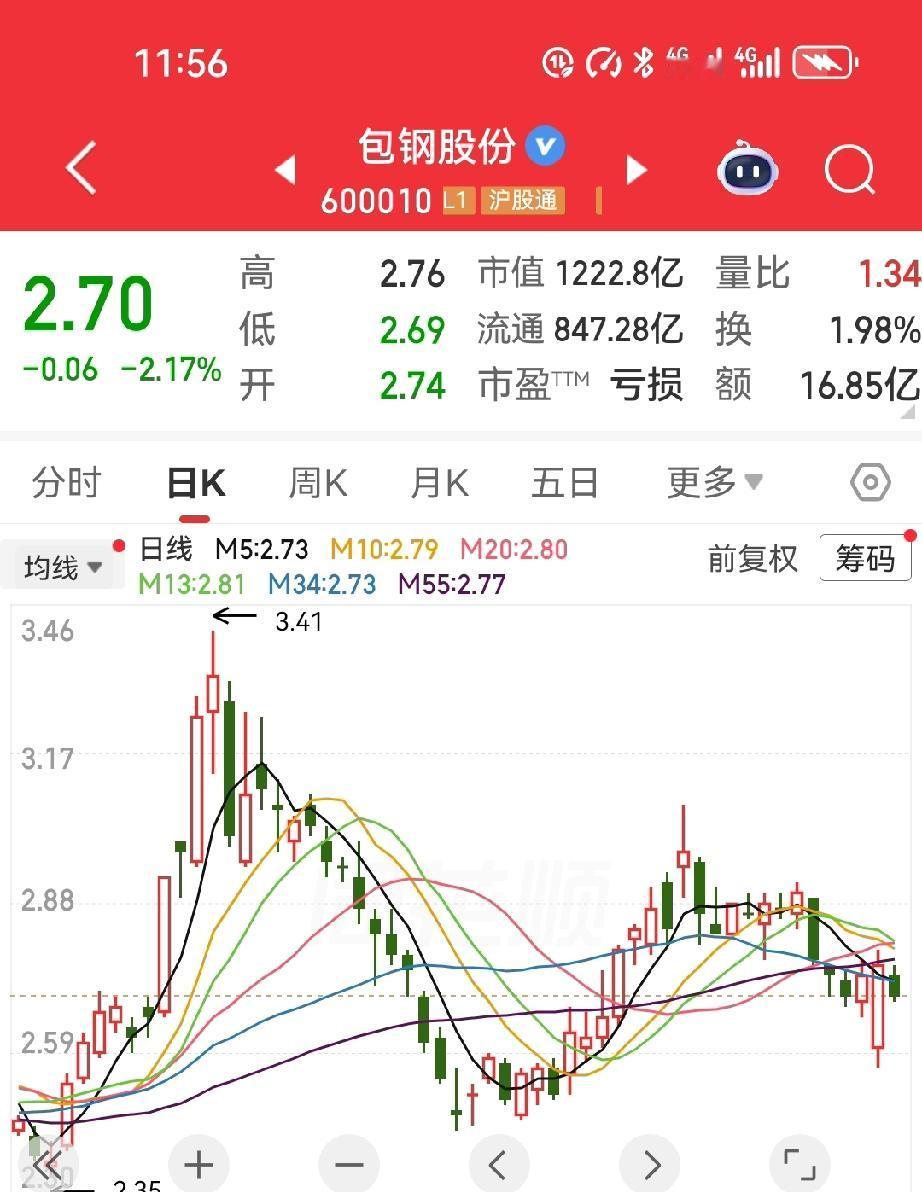
Task: Open the 五日 five-day chart view
Action: tap(563, 482)
